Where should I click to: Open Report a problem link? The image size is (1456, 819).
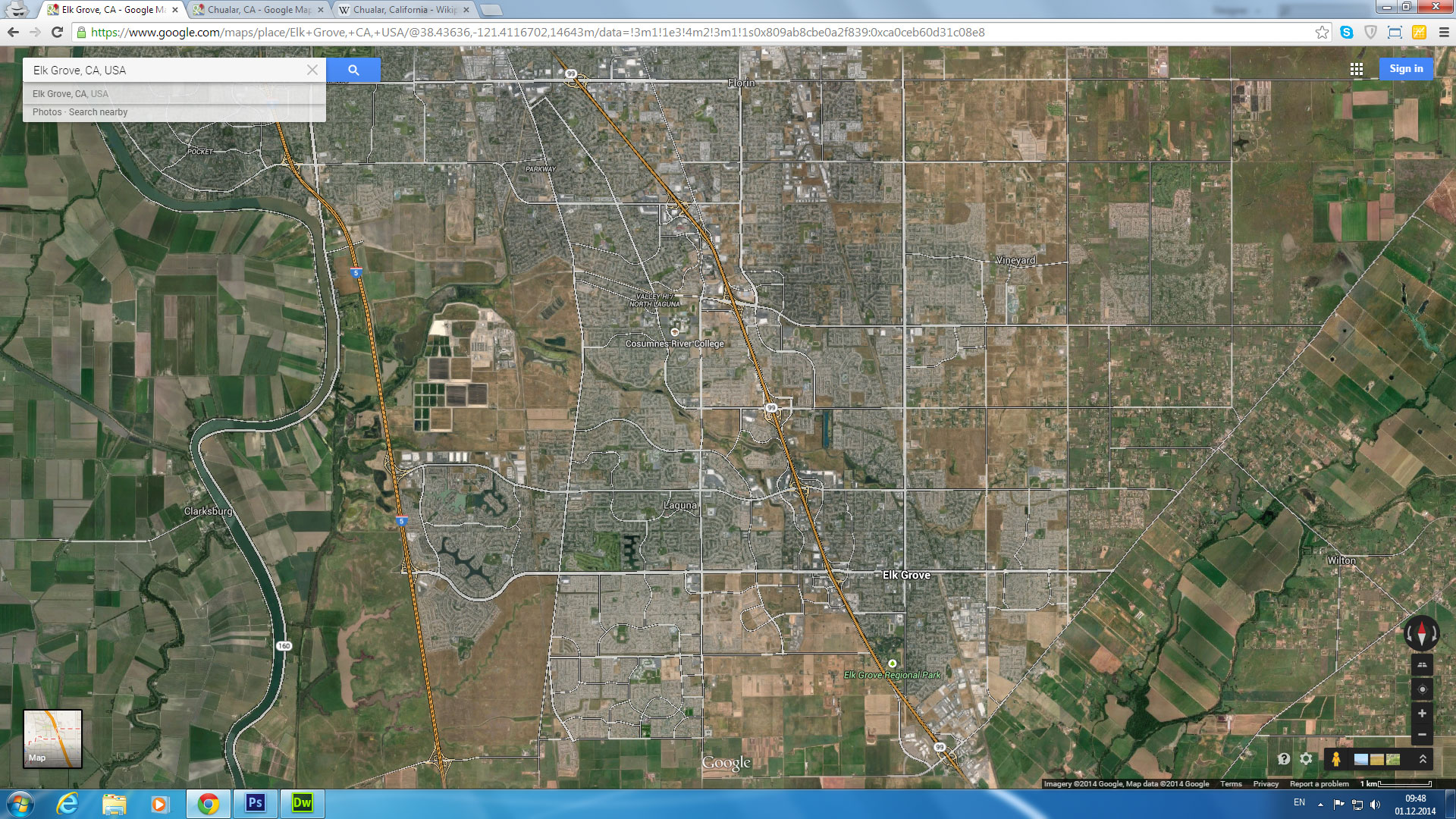(x=1319, y=784)
